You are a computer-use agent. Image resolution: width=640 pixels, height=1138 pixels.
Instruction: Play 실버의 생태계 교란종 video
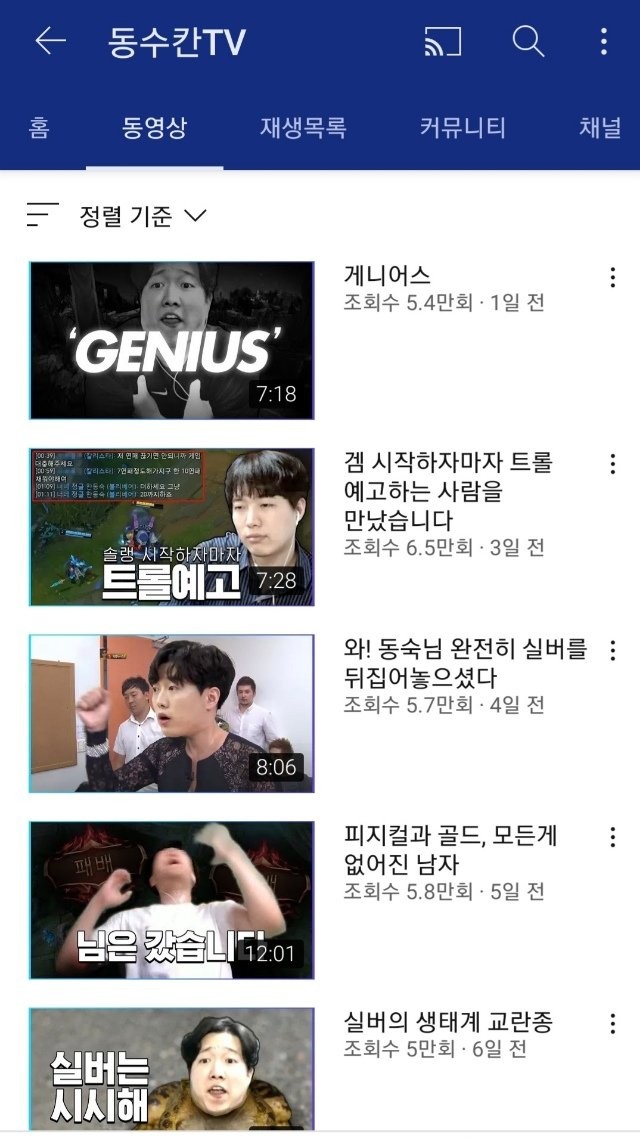coord(171,1068)
